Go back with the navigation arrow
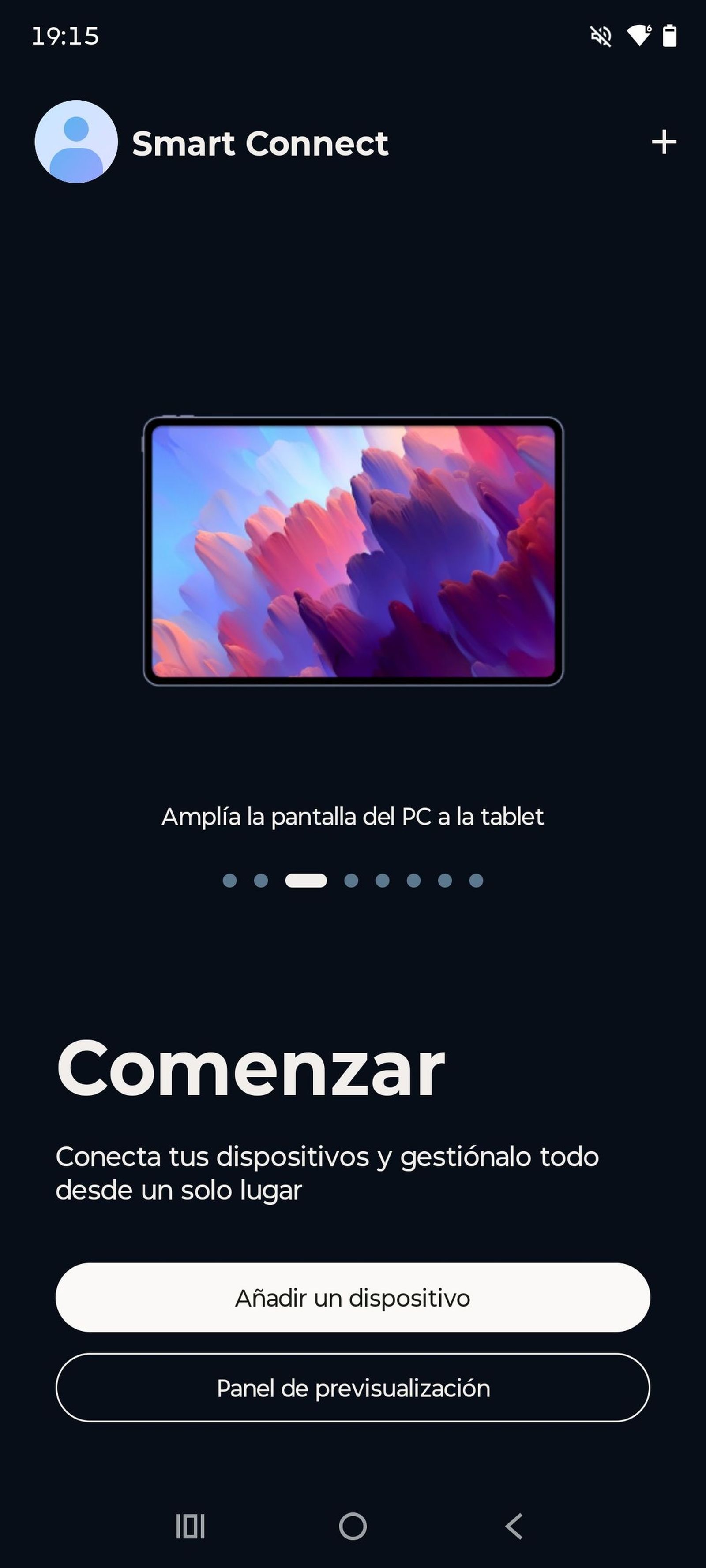 coord(514,1526)
